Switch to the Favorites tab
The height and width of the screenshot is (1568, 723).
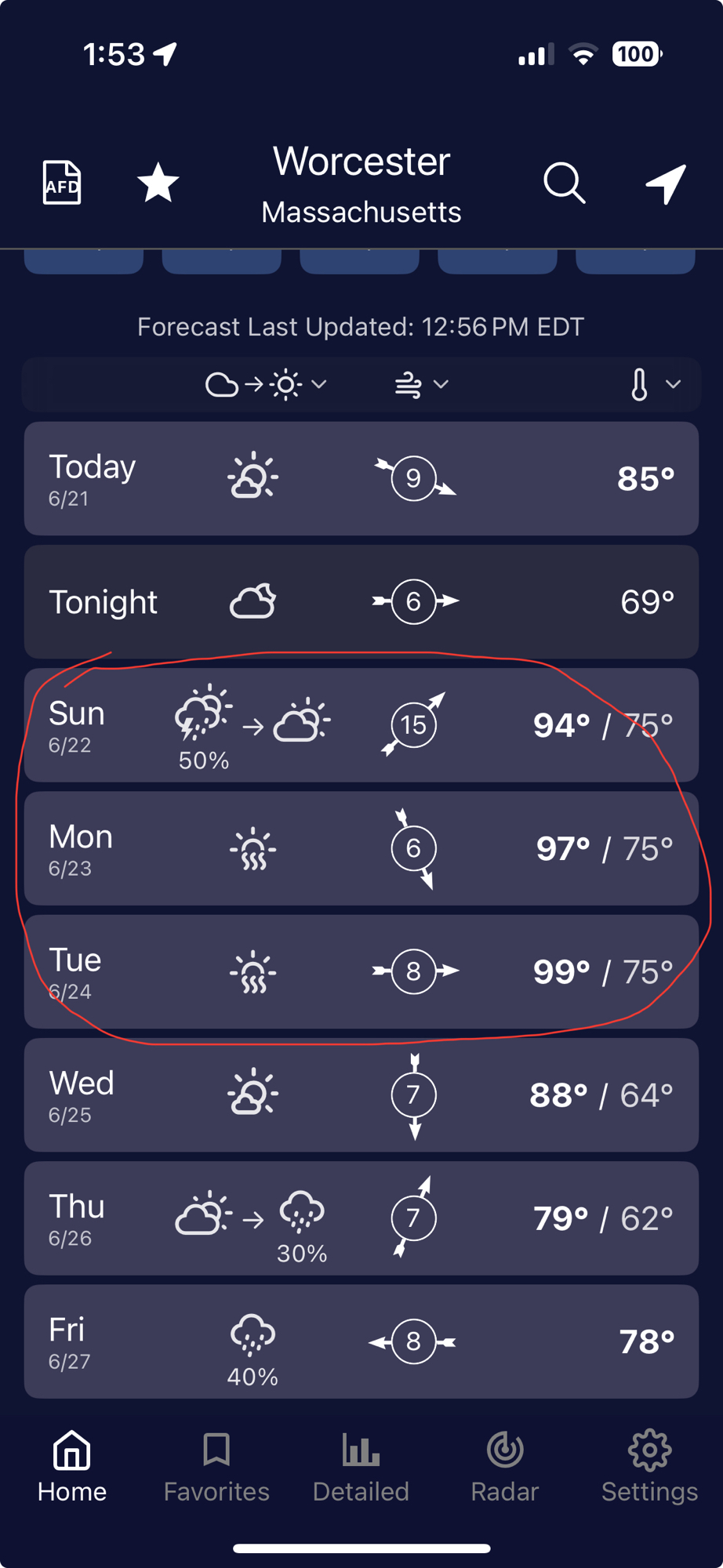tap(216, 1467)
